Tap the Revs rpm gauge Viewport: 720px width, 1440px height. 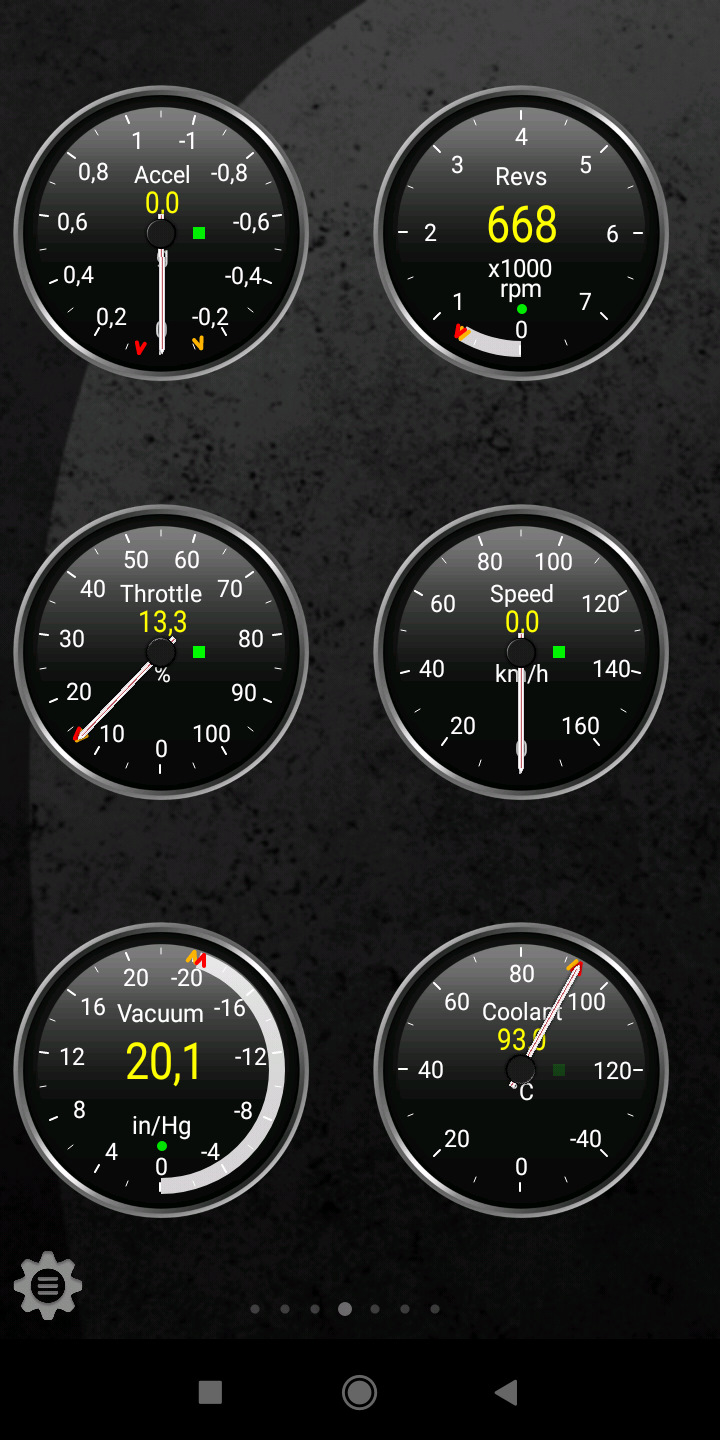click(521, 234)
